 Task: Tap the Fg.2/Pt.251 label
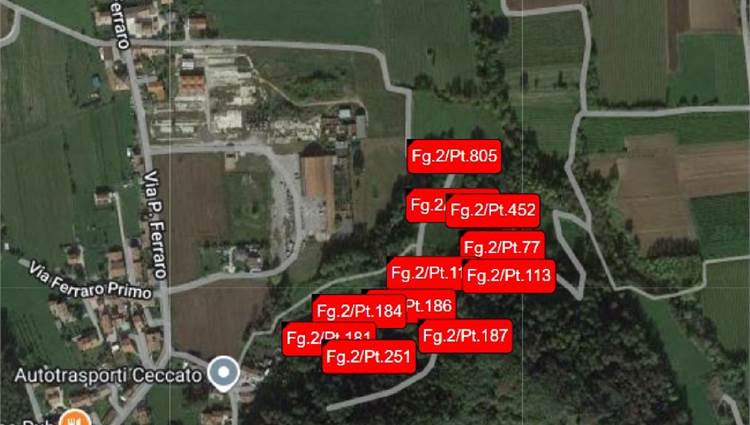[369, 356]
